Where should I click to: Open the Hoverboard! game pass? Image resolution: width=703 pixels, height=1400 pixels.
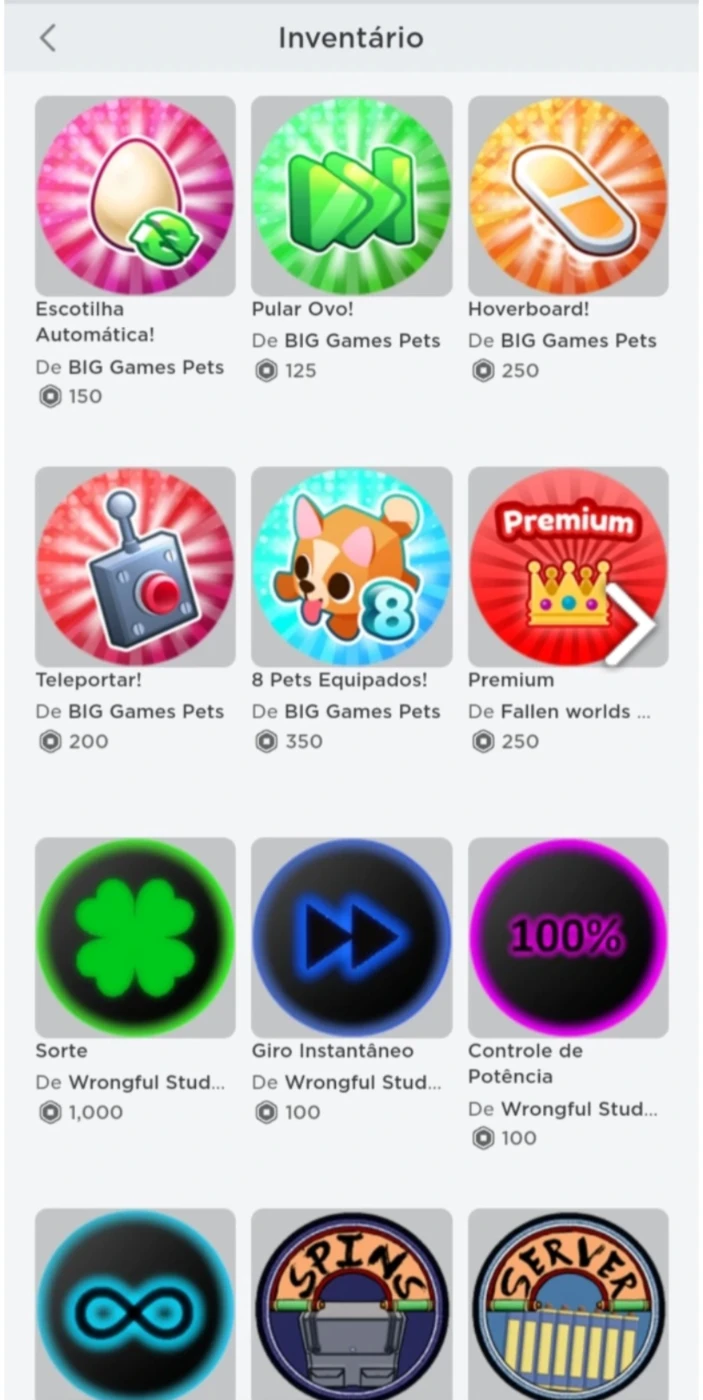[568, 195]
